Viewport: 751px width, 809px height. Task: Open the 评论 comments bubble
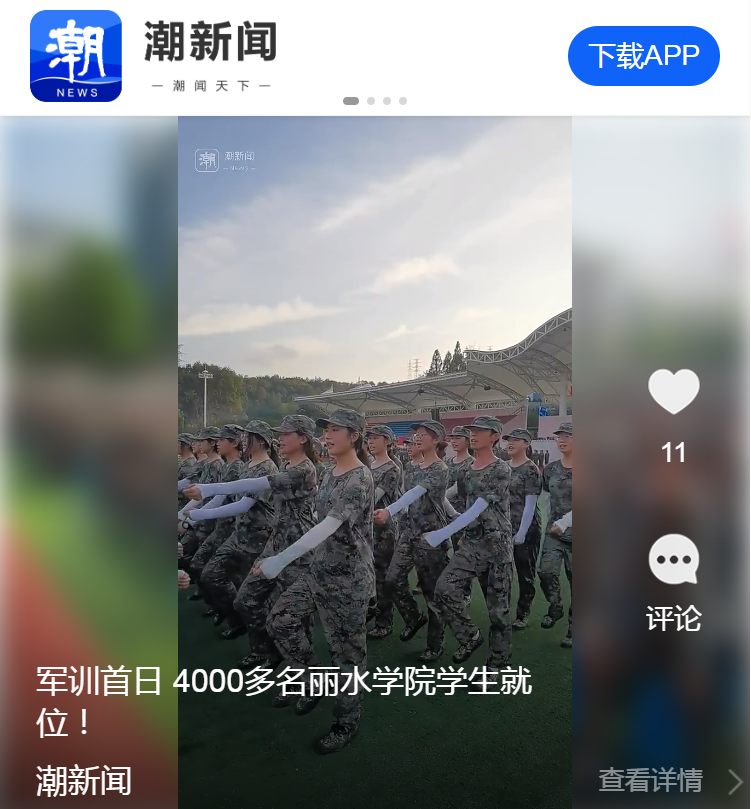tap(673, 560)
